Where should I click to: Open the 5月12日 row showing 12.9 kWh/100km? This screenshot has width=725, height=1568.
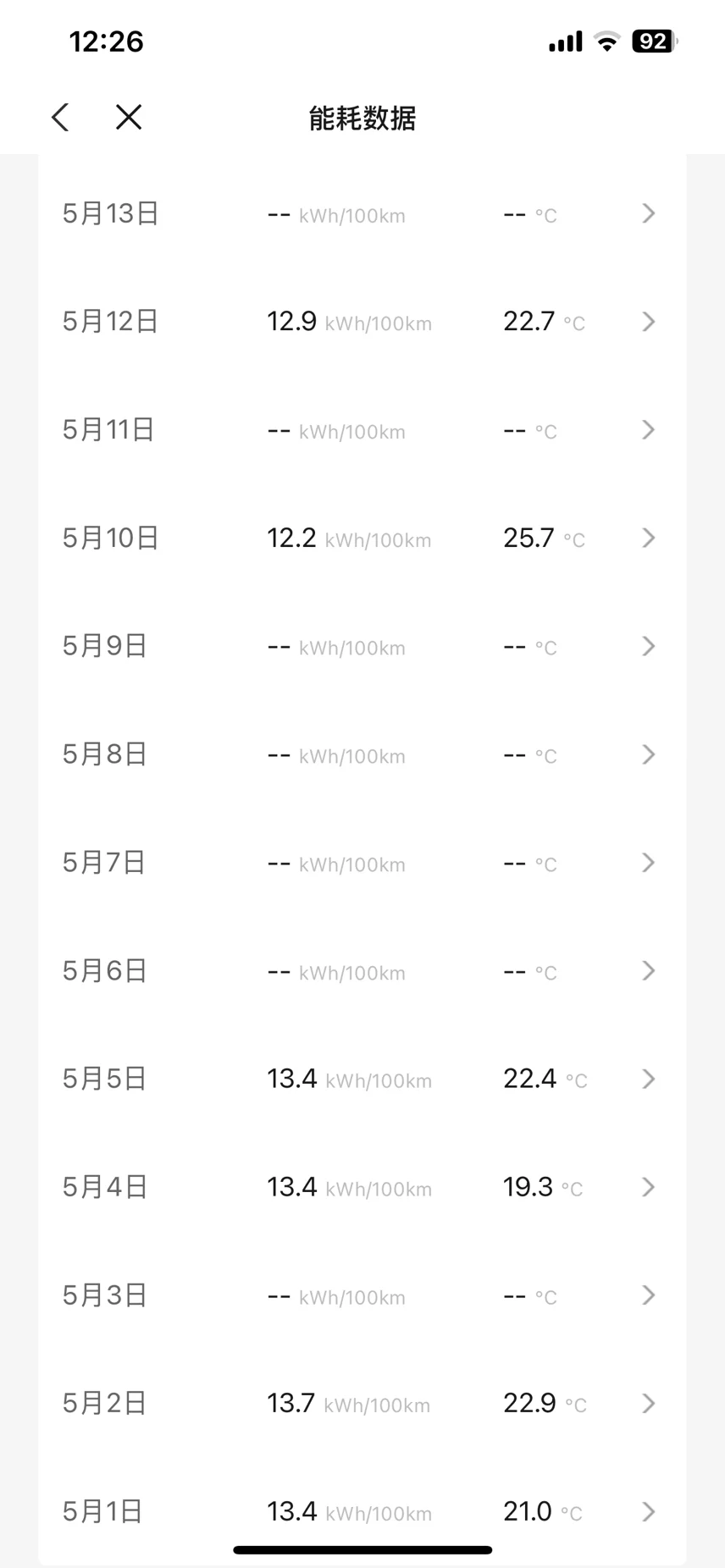click(x=362, y=322)
